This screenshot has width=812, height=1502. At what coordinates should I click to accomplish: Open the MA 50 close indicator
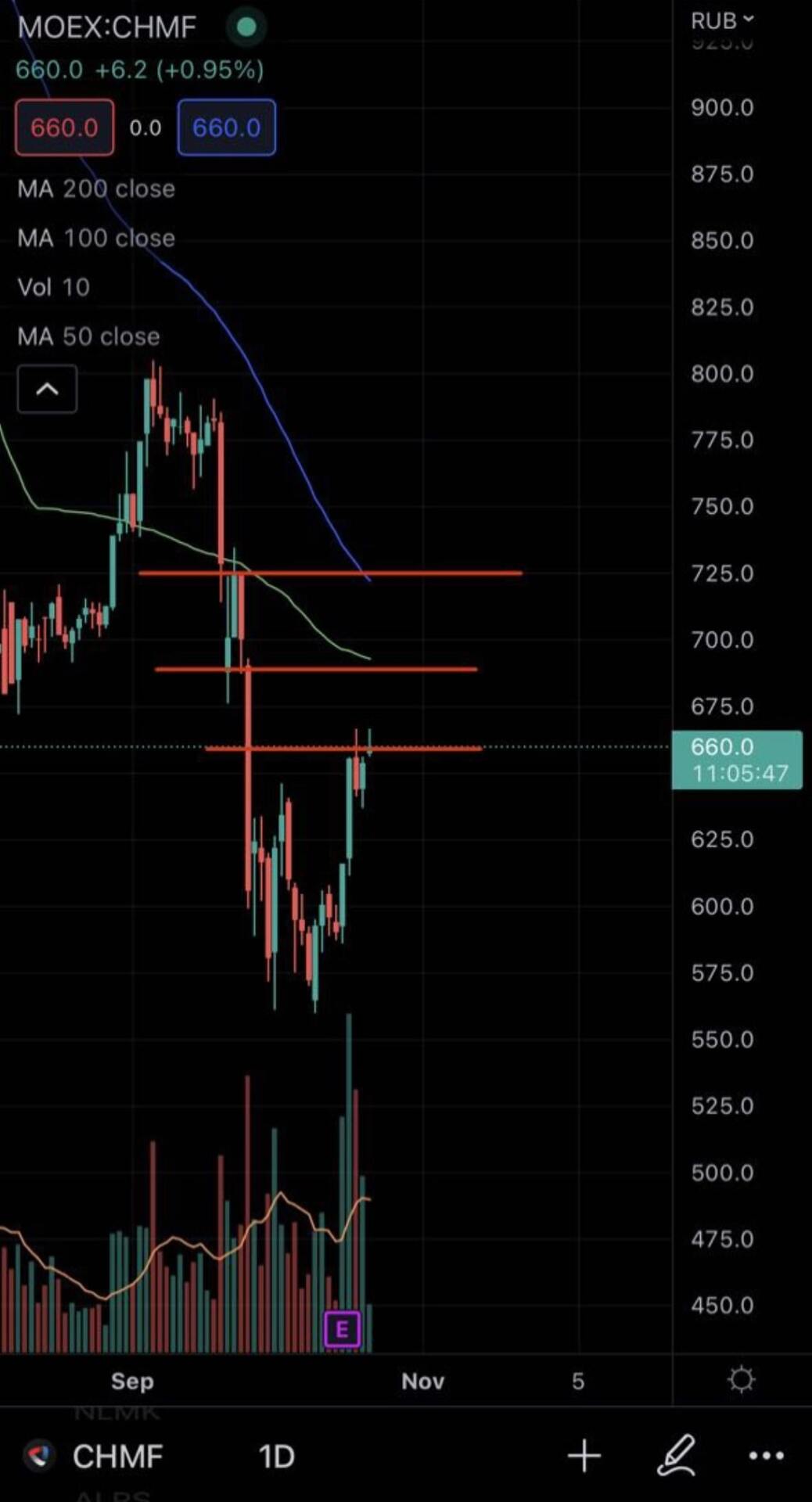[x=88, y=336]
